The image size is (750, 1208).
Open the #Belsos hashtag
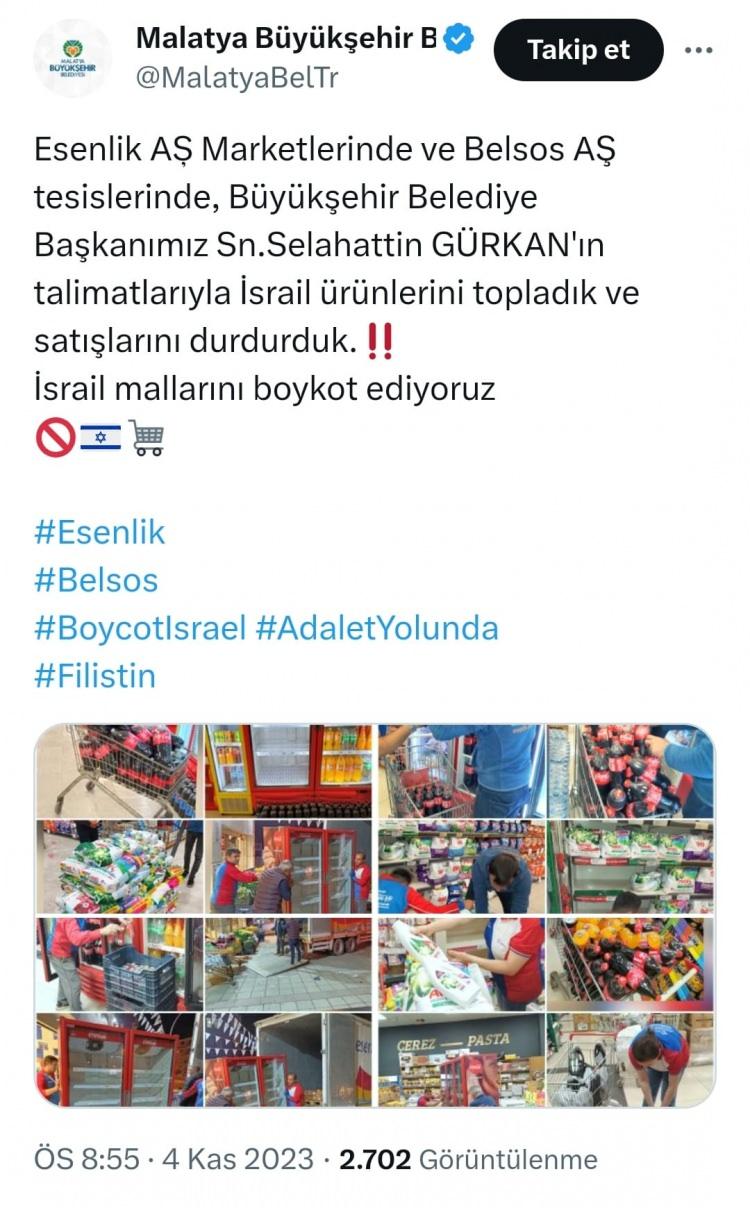pos(96,579)
